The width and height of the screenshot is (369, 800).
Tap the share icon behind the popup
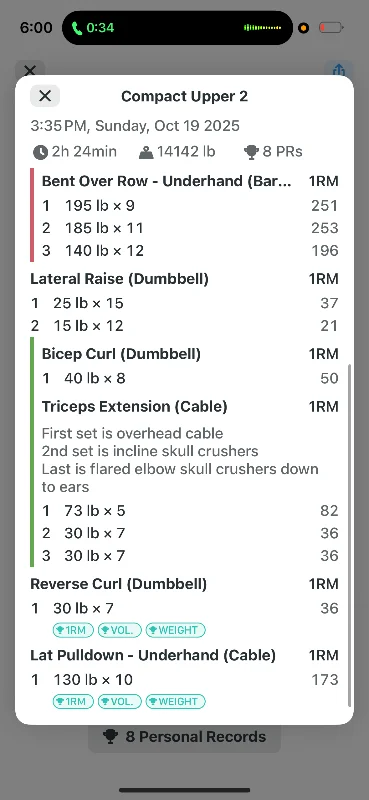[x=339, y=69]
